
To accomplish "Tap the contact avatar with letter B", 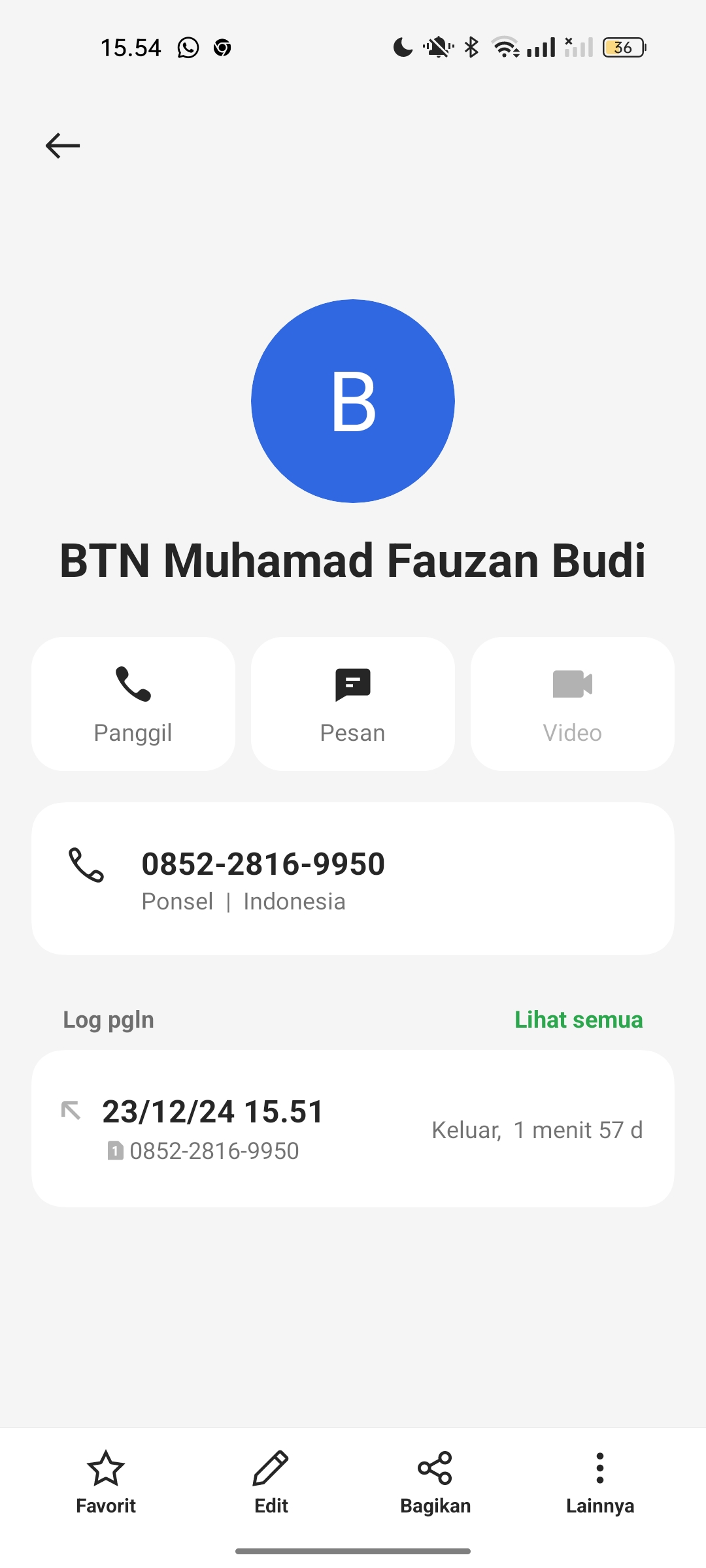I will [352, 400].
